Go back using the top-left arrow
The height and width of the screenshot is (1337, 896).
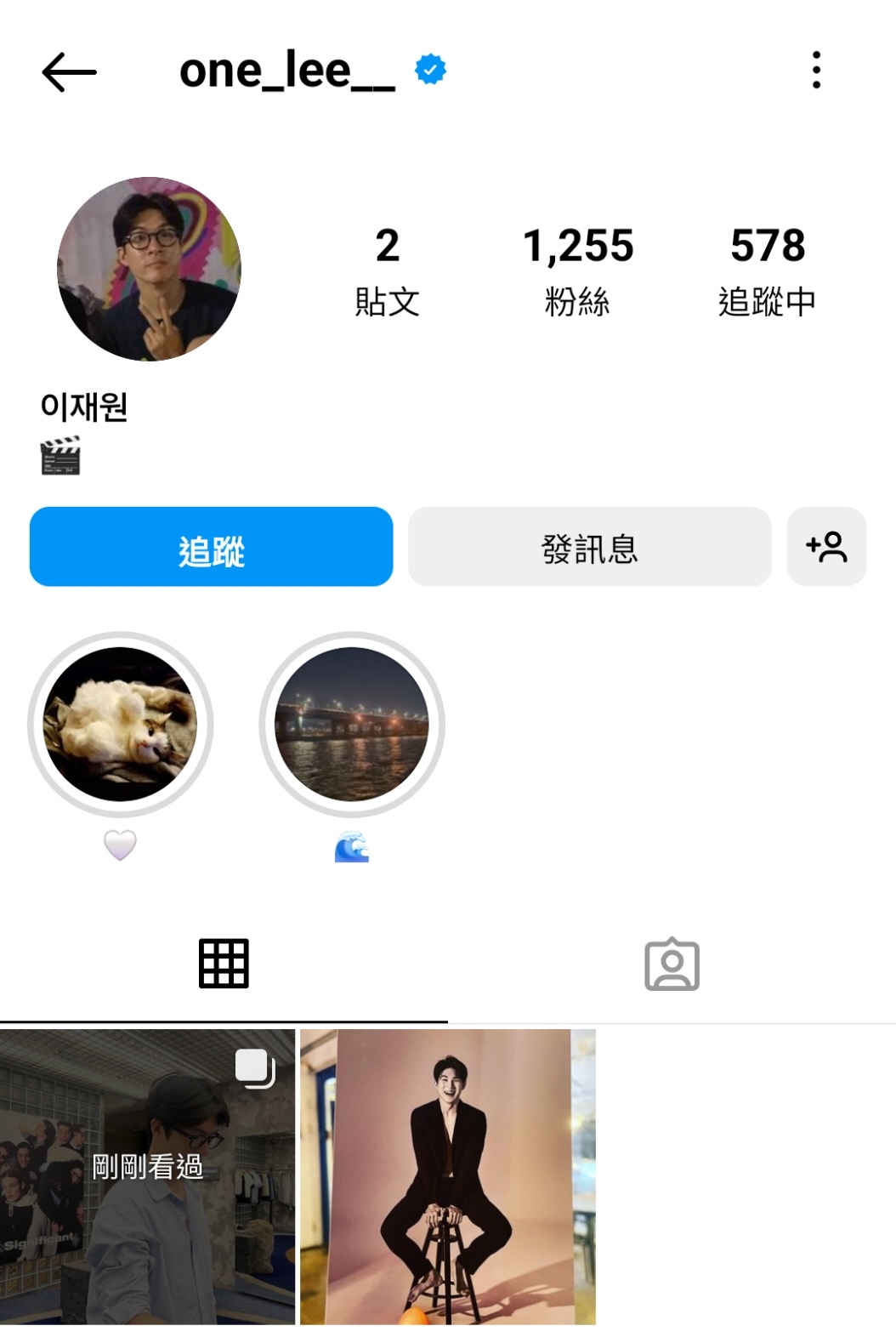(x=69, y=72)
